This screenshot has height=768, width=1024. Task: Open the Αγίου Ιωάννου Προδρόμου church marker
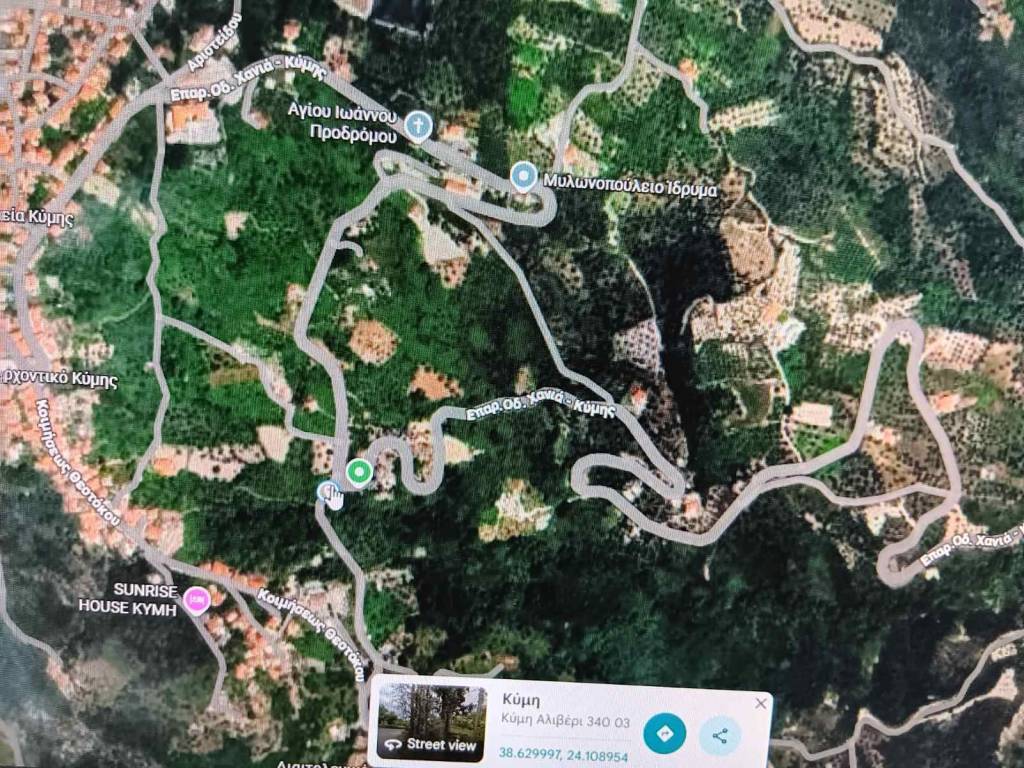418,126
